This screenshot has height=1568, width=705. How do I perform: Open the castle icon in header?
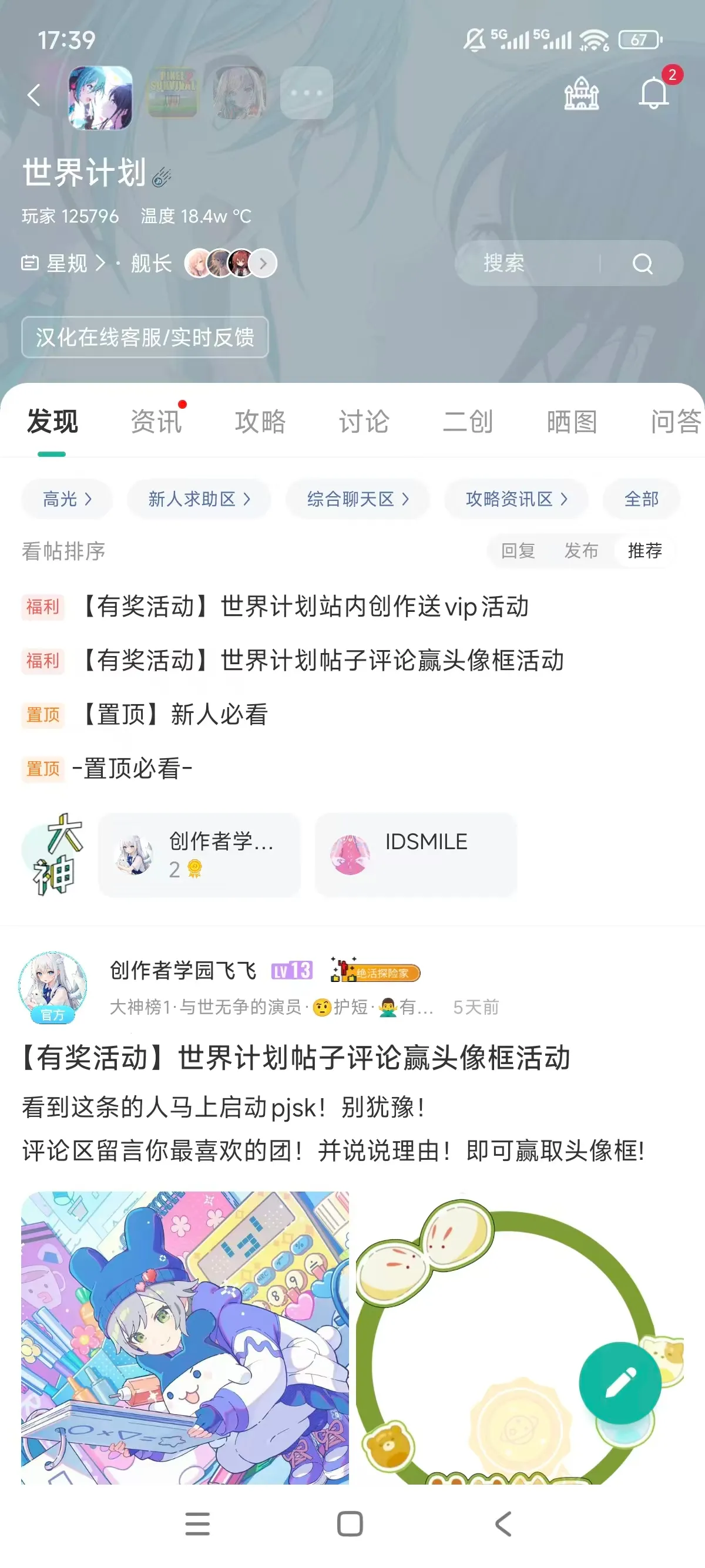pos(581,94)
